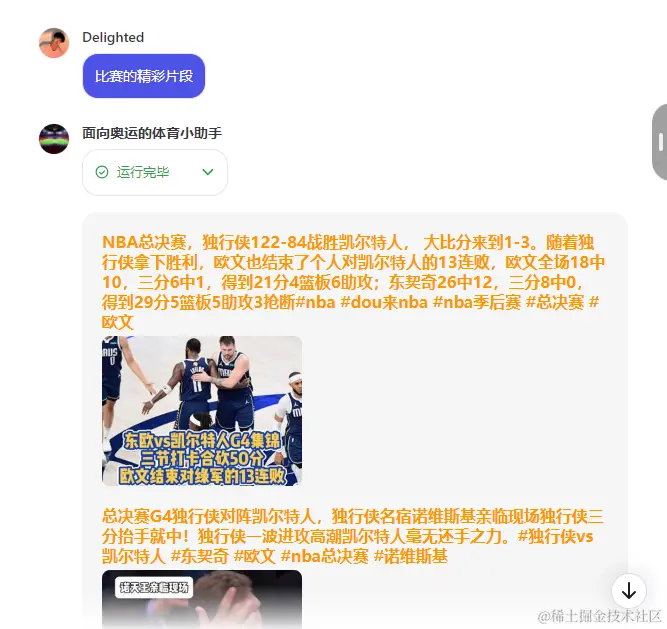The image size is (667, 629).
Task: Expand the 运行完毕 status chevron
Action: [x=208, y=172]
